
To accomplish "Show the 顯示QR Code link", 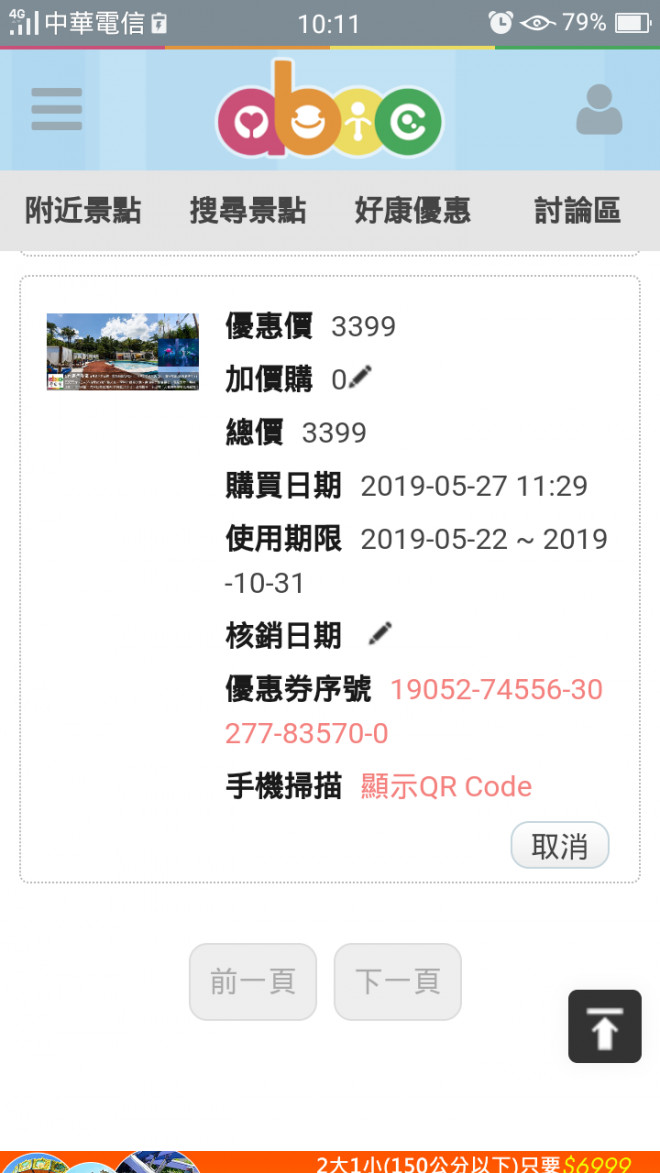I will 446,786.
